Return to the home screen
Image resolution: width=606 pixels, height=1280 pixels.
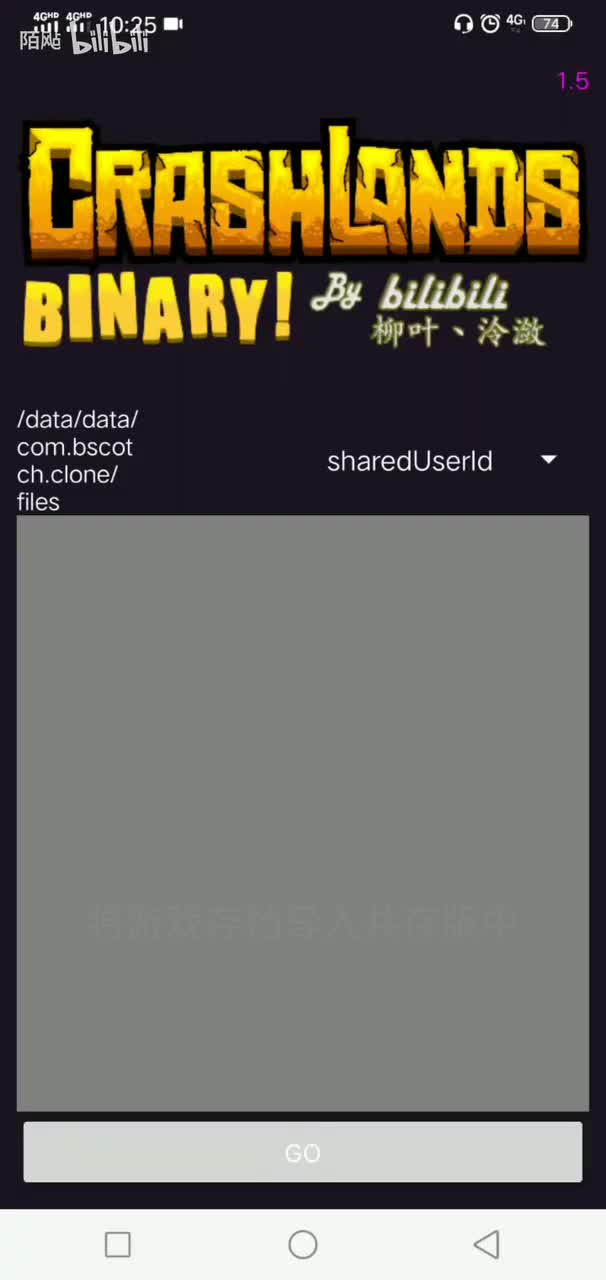(x=303, y=1245)
